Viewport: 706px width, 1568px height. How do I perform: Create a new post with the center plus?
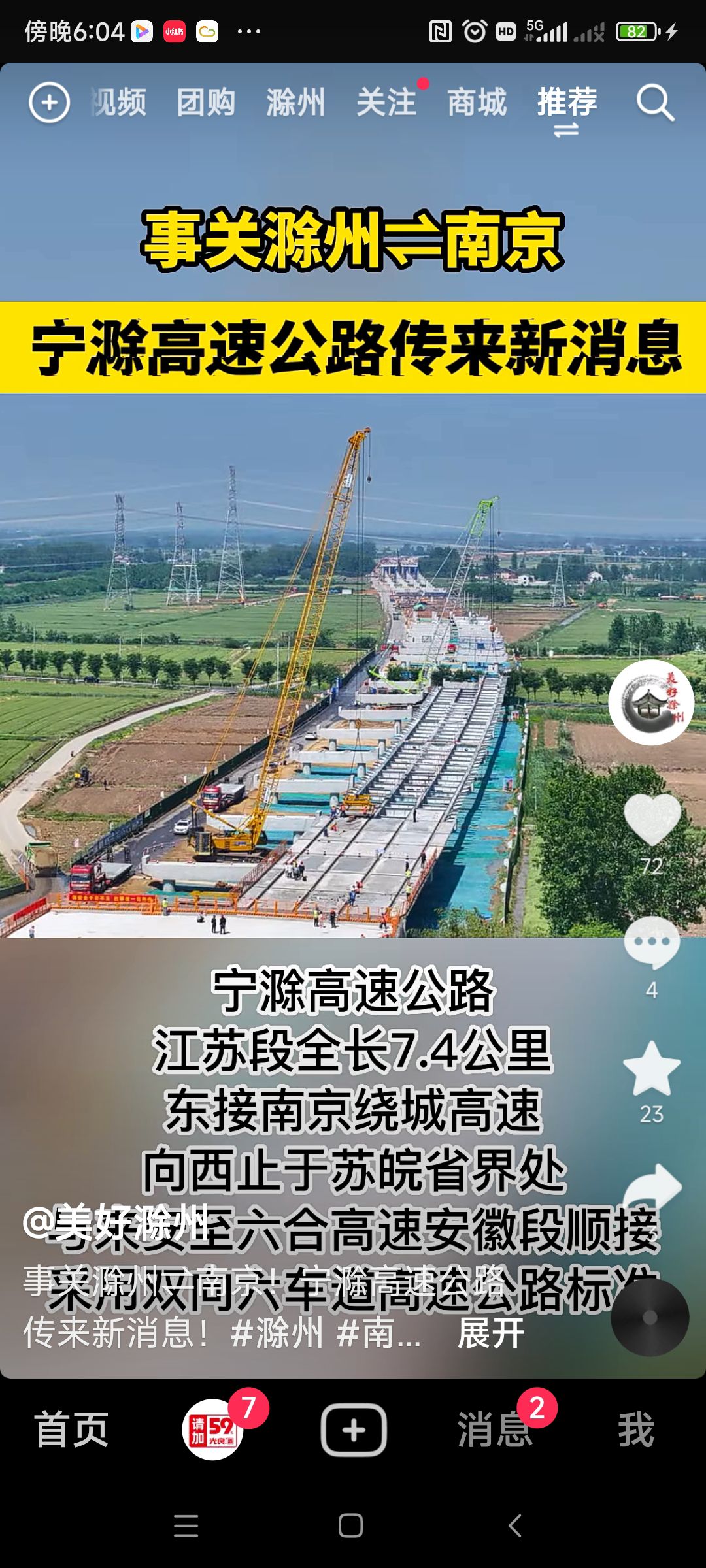pyautogui.click(x=354, y=1429)
